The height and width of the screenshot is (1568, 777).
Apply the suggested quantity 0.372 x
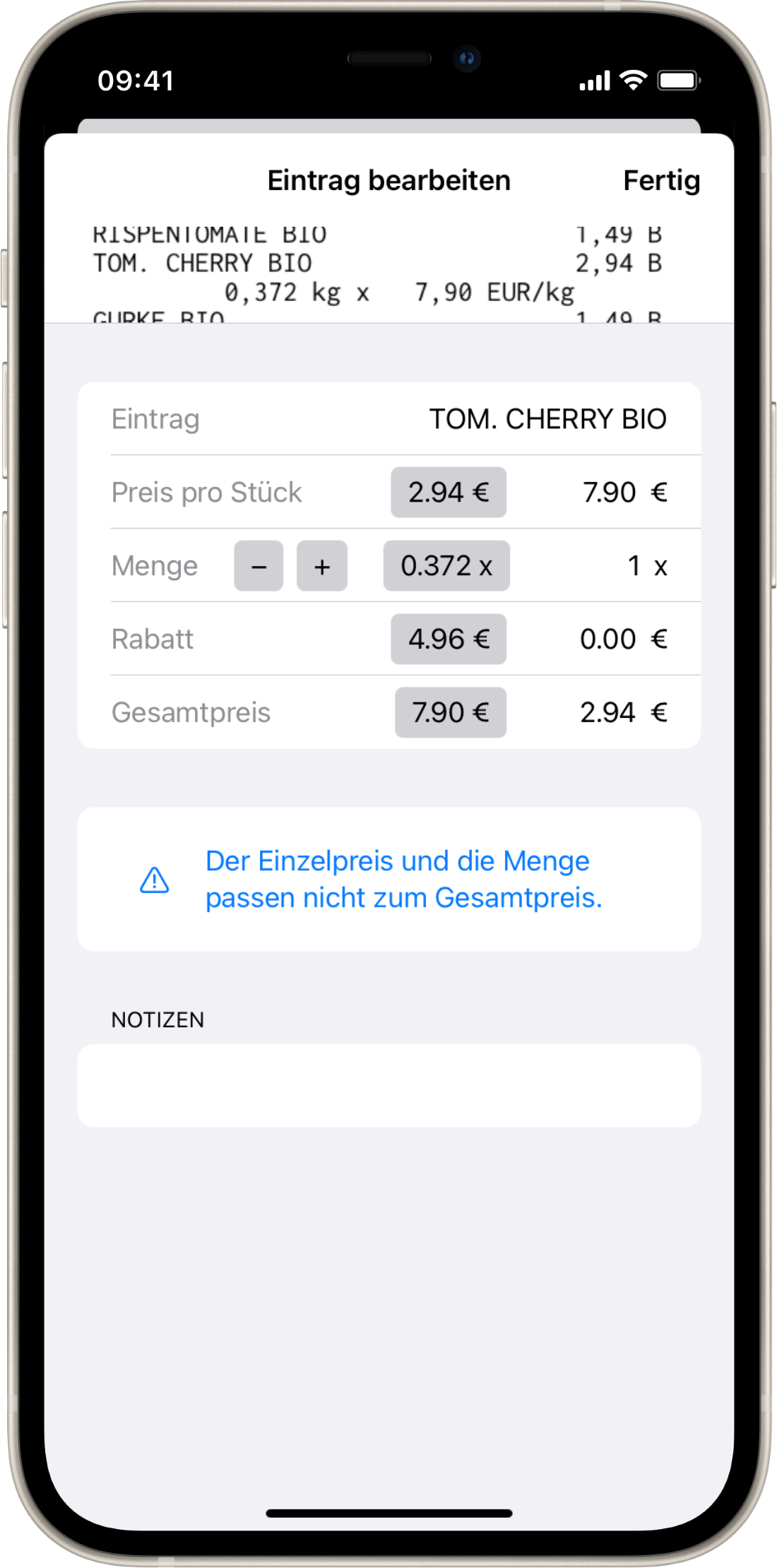click(446, 566)
